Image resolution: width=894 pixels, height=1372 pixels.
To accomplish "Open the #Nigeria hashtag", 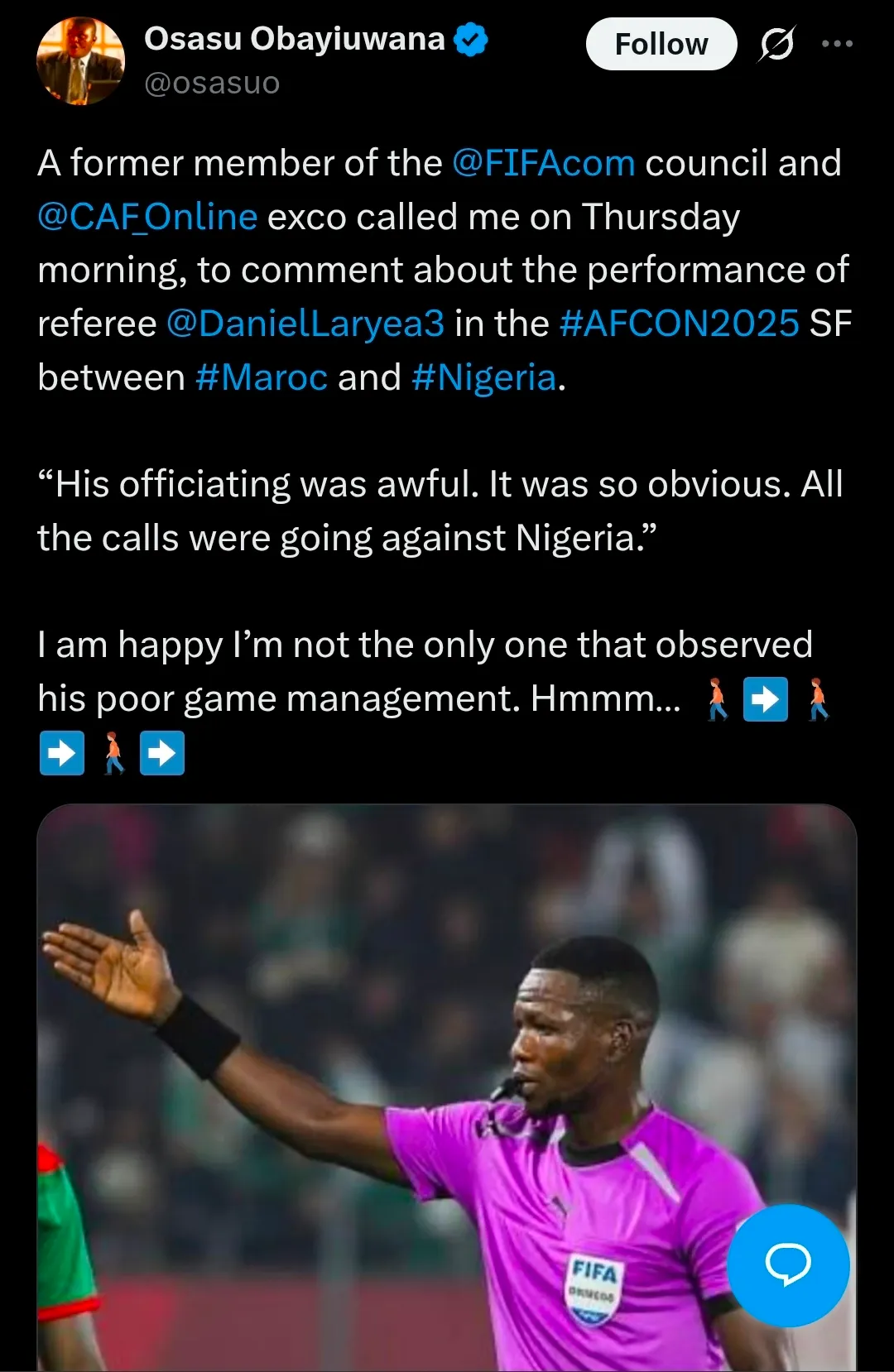I will 483,377.
